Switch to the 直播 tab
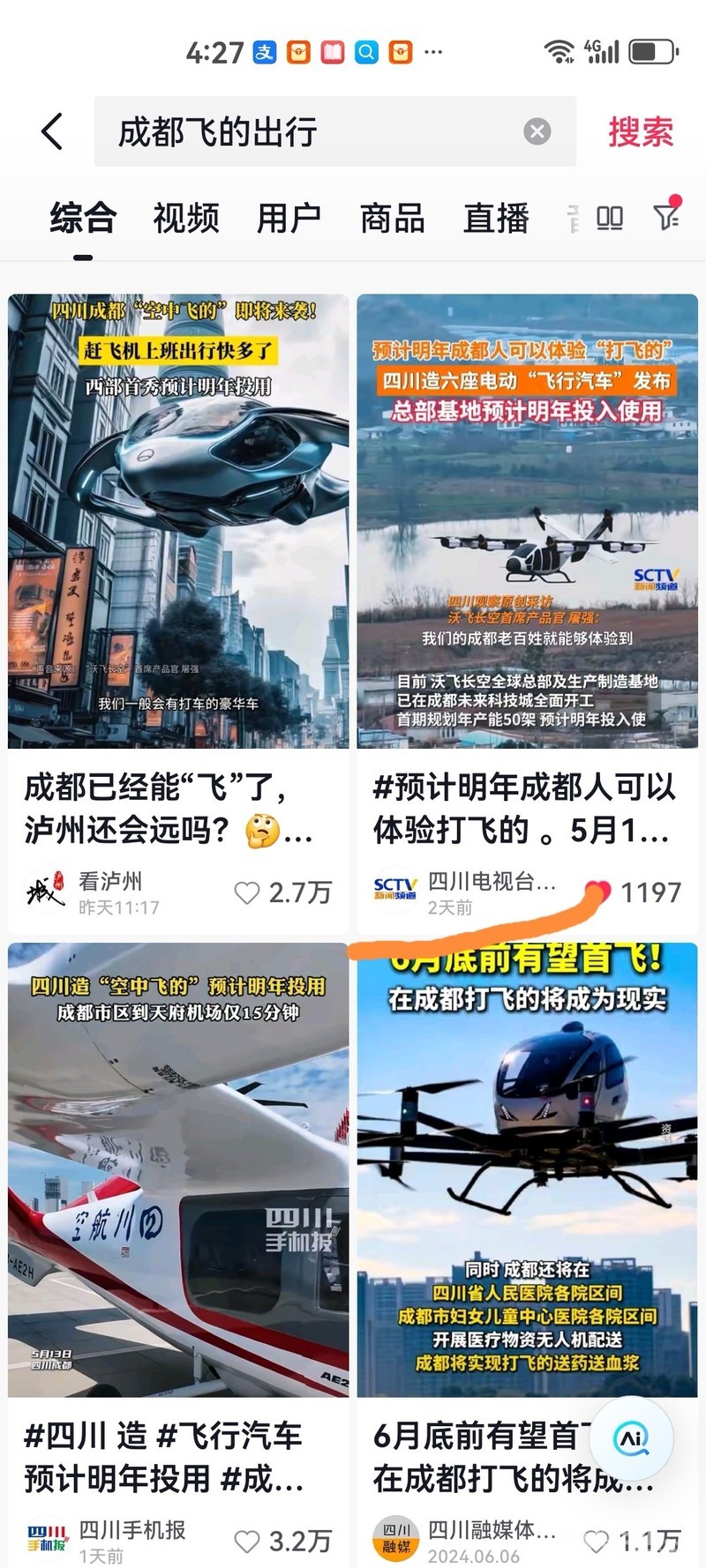The width and height of the screenshot is (706, 1568). click(x=496, y=218)
